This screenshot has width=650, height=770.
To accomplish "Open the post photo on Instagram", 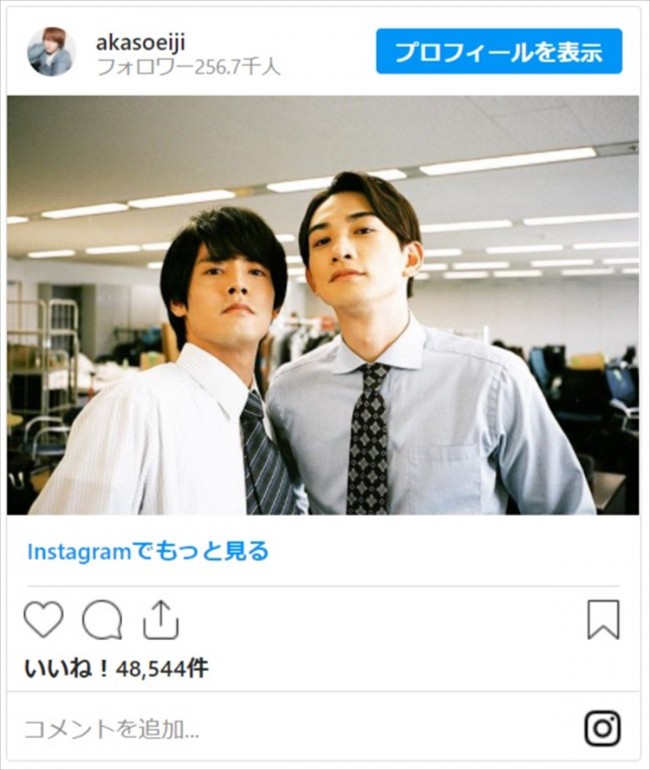I will (323, 305).
